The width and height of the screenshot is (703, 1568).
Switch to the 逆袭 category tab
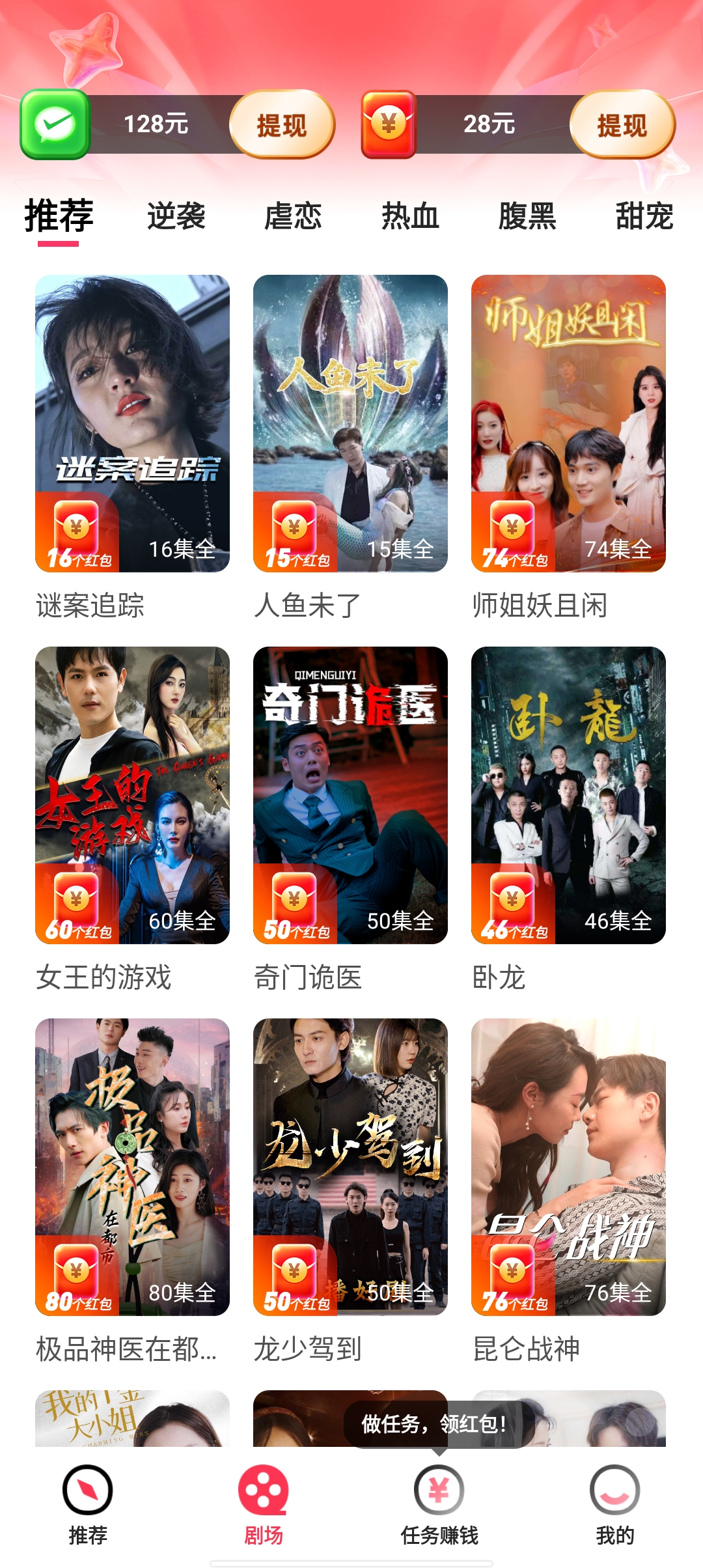point(176,216)
